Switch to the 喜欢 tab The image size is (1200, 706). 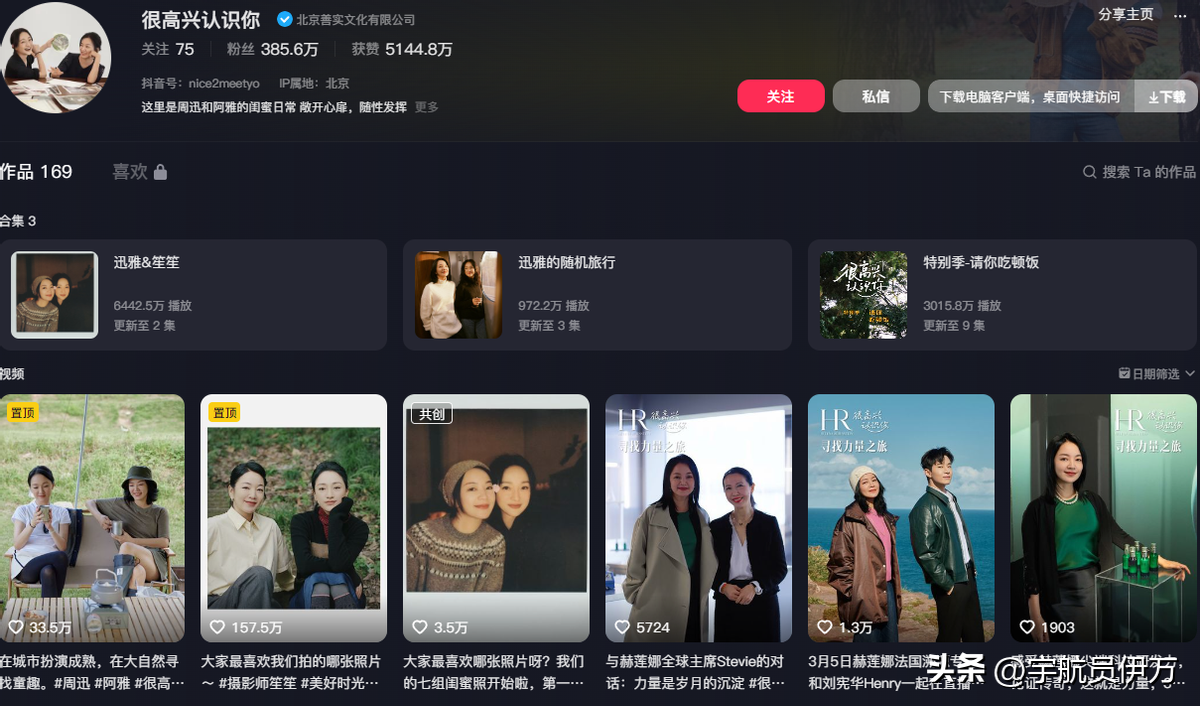click(x=139, y=172)
